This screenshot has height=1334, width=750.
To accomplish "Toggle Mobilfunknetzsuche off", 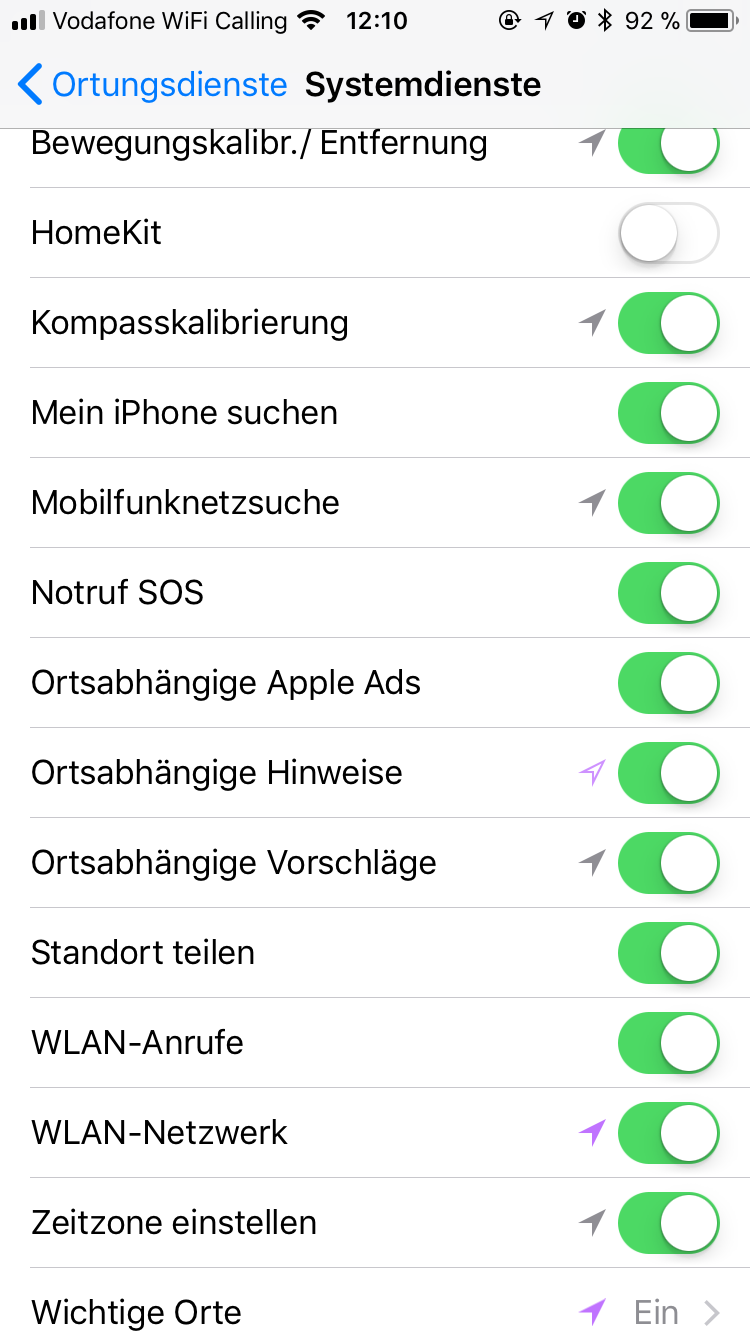I will (668, 503).
